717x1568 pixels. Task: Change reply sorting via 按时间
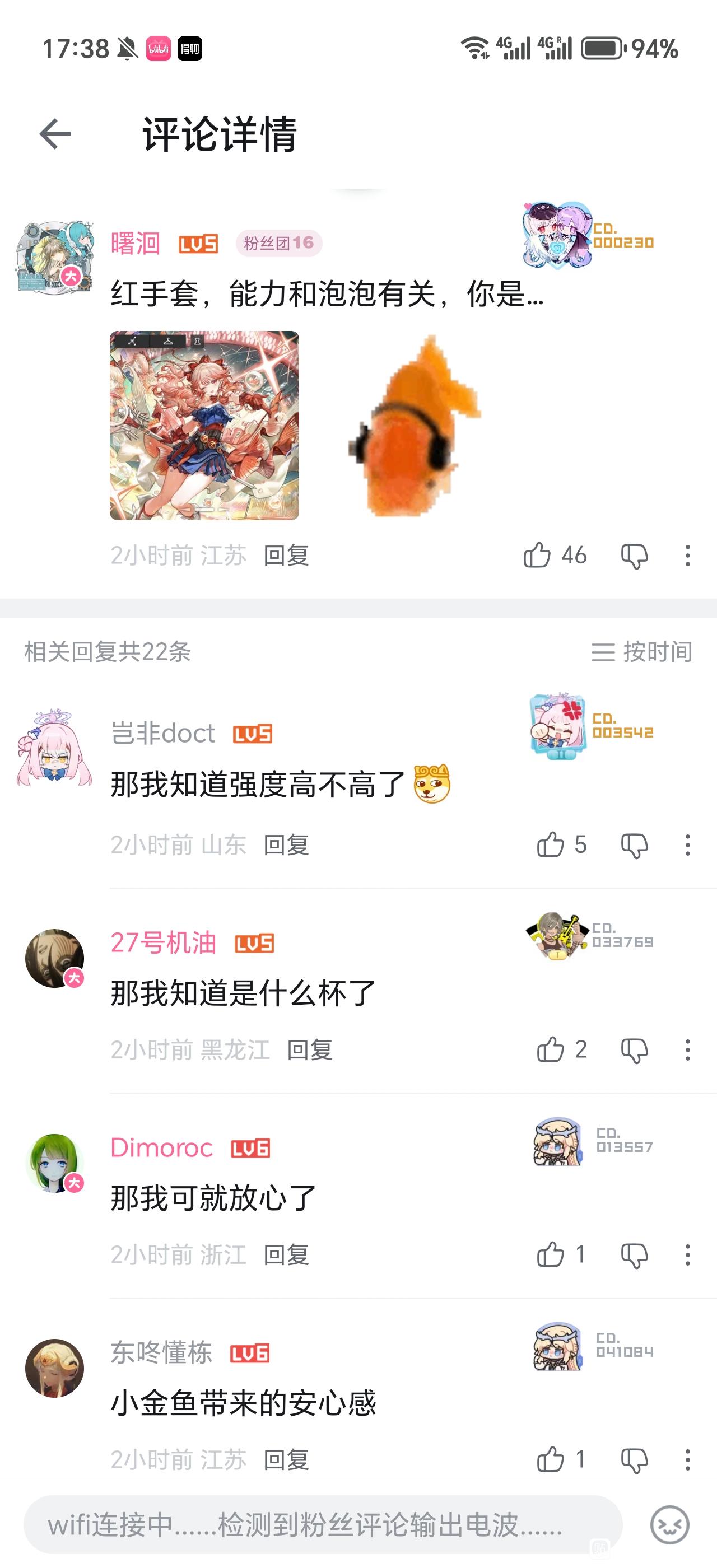pyautogui.click(x=641, y=652)
